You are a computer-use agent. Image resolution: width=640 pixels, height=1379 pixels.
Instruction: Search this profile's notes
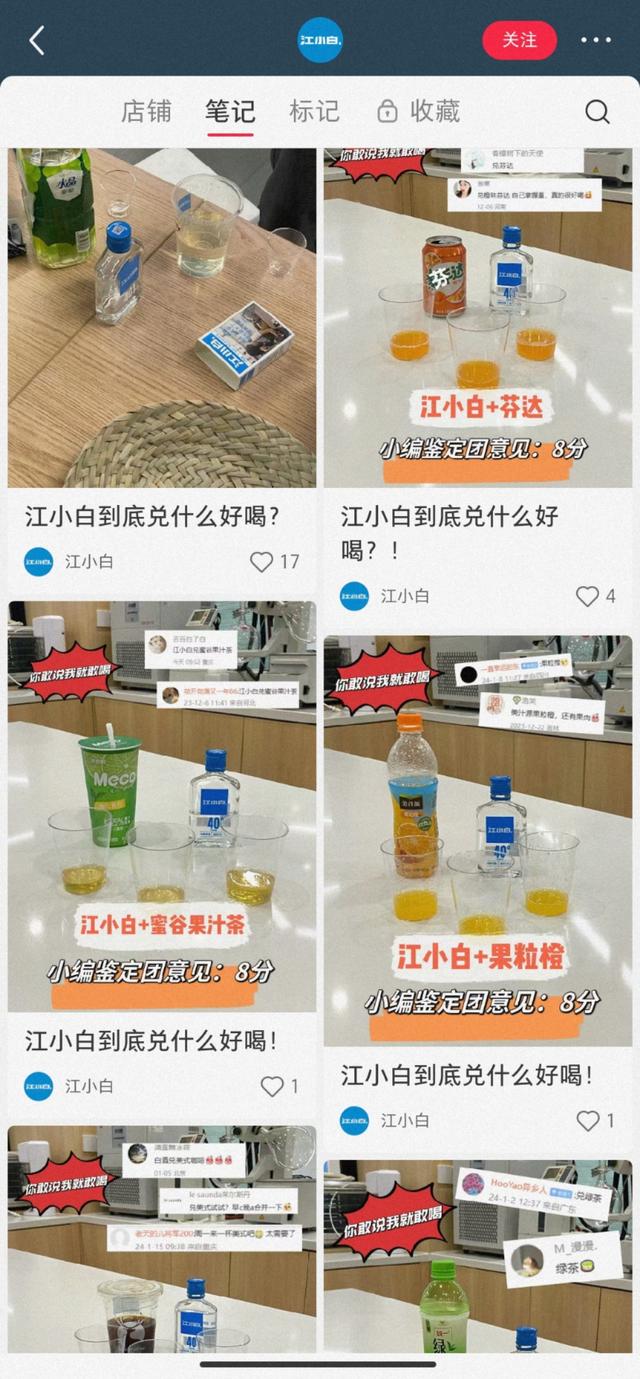click(x=597, y=111)
